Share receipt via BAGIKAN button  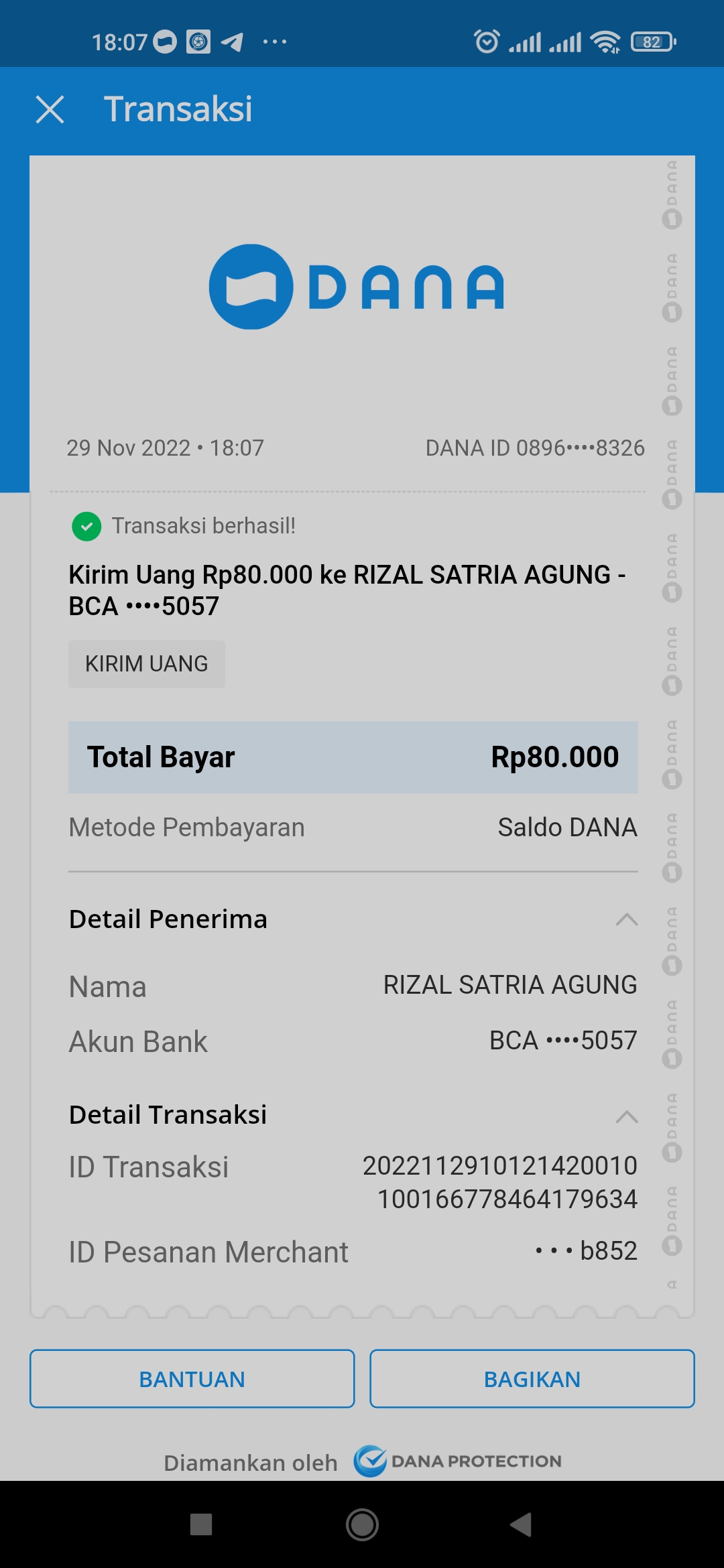click(x=532, y=1379)
